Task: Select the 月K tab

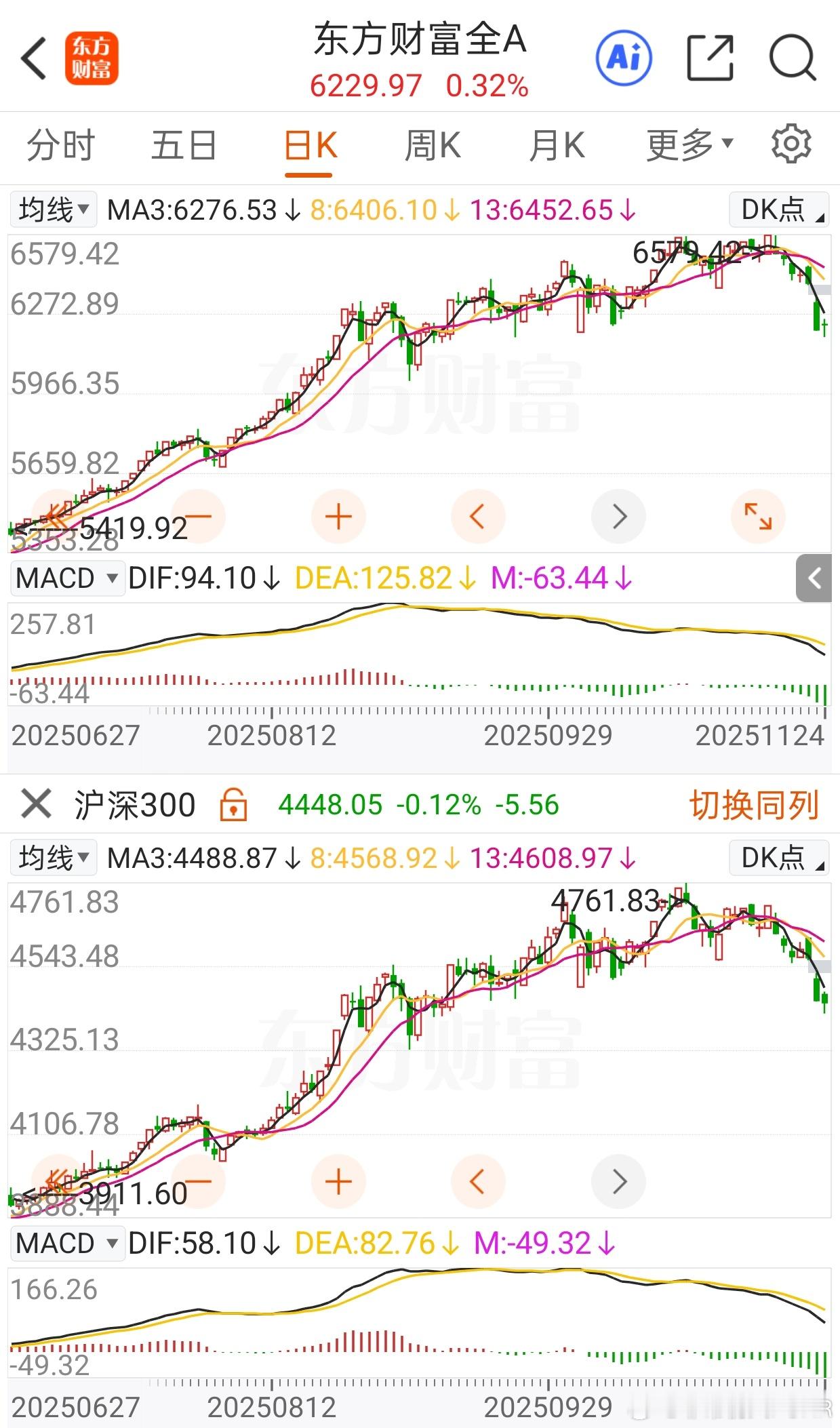Action: (557, 145)
